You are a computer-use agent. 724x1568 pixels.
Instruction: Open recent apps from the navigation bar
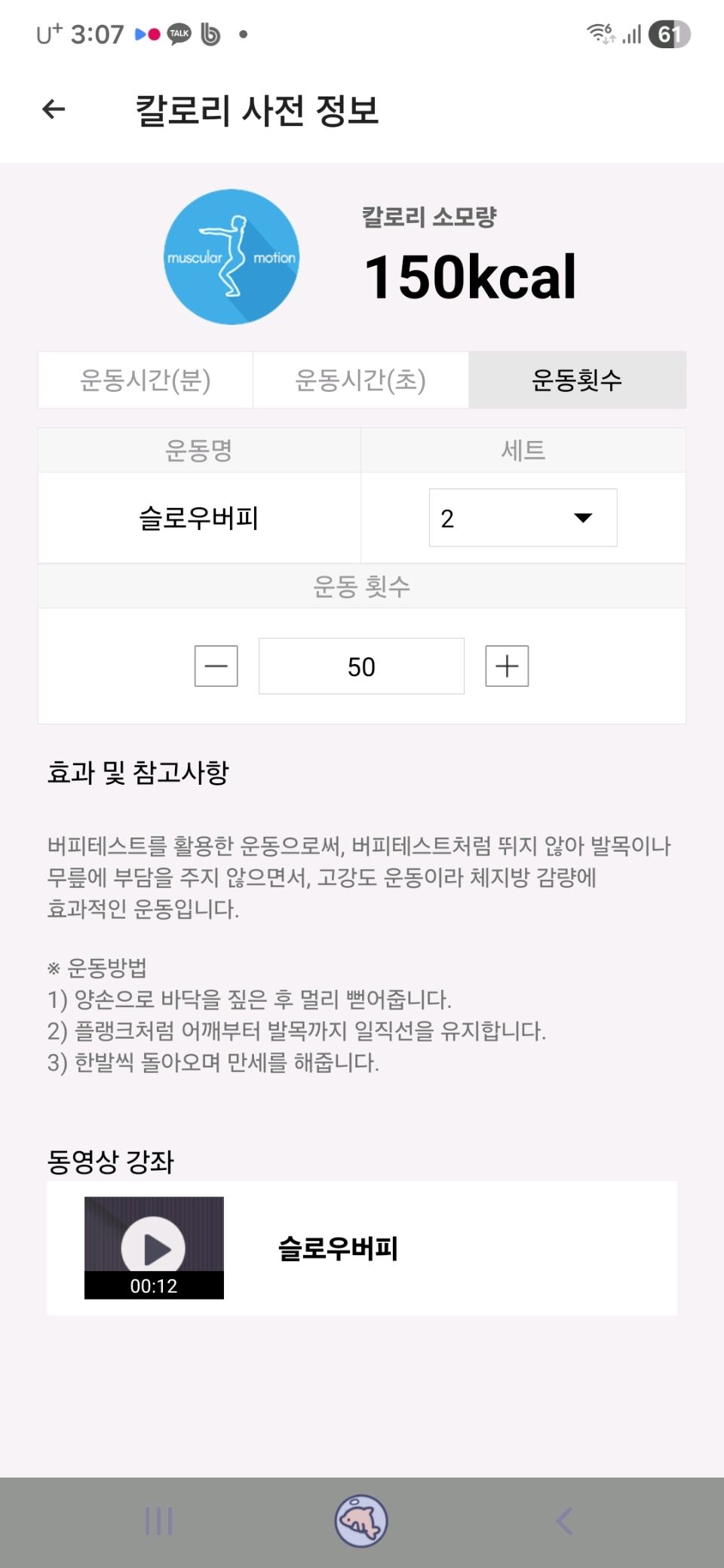click(159, 1521)
